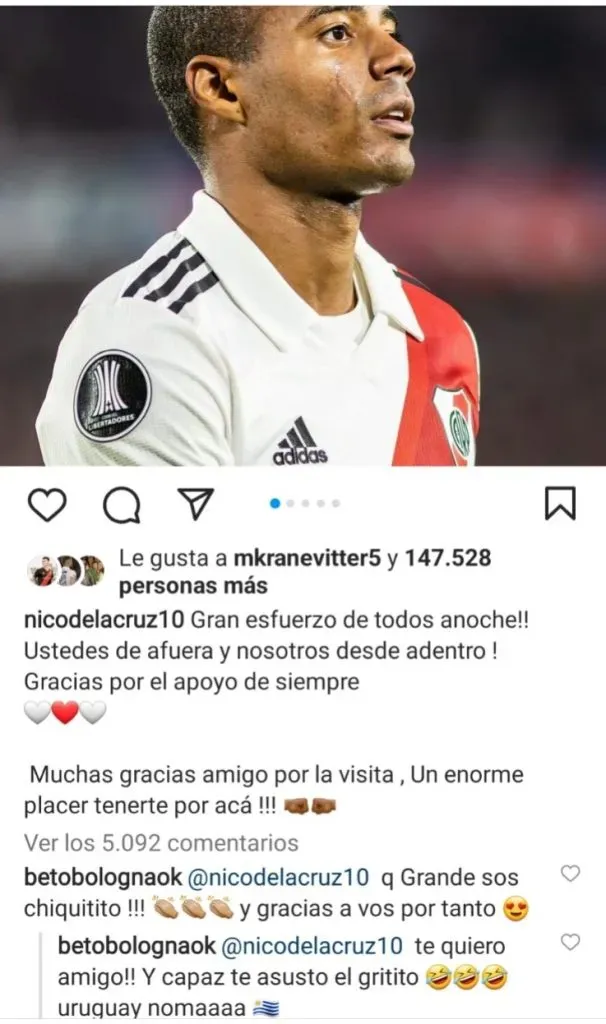Save the post with the bookmark icon
Viewport: 606px width, 1024px height.
[559, 503]
